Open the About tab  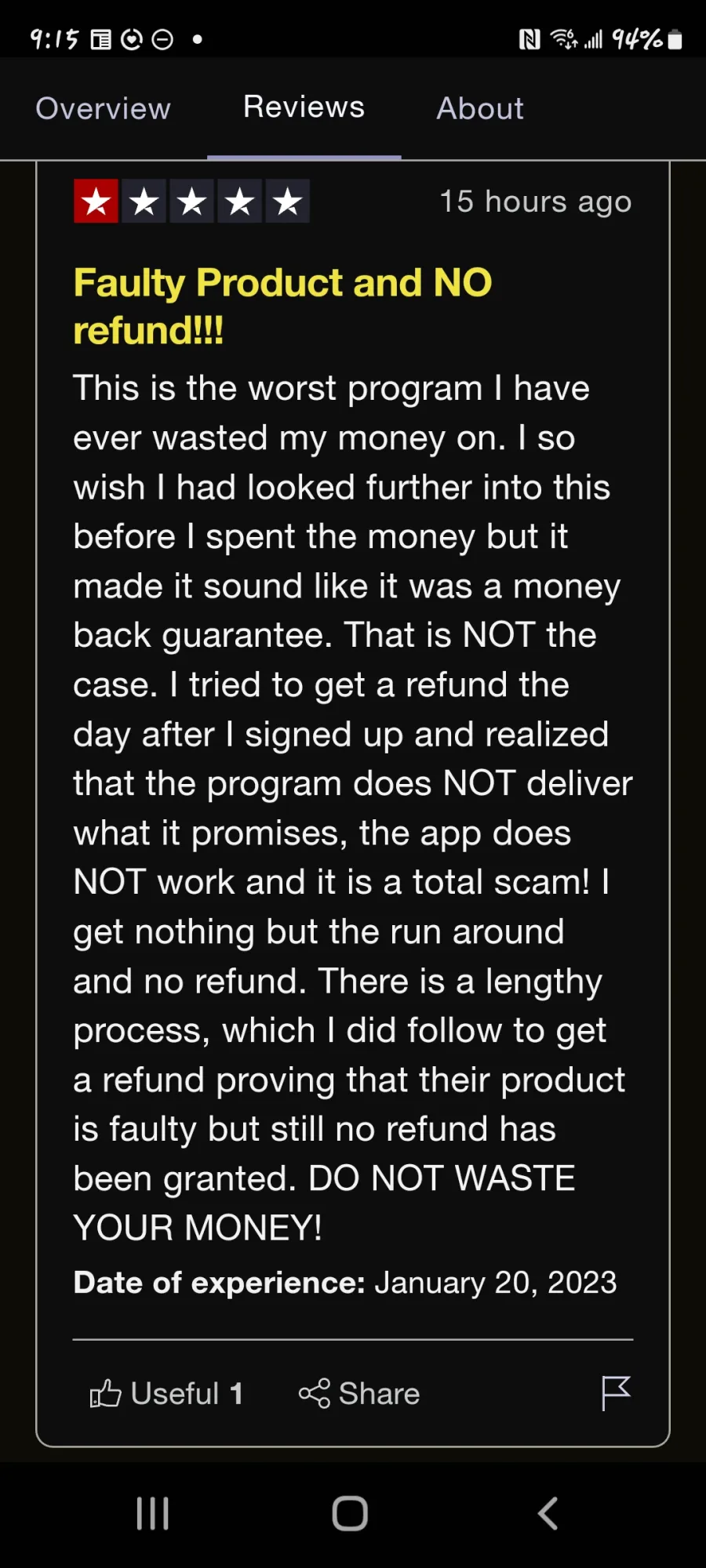[480, 108]
